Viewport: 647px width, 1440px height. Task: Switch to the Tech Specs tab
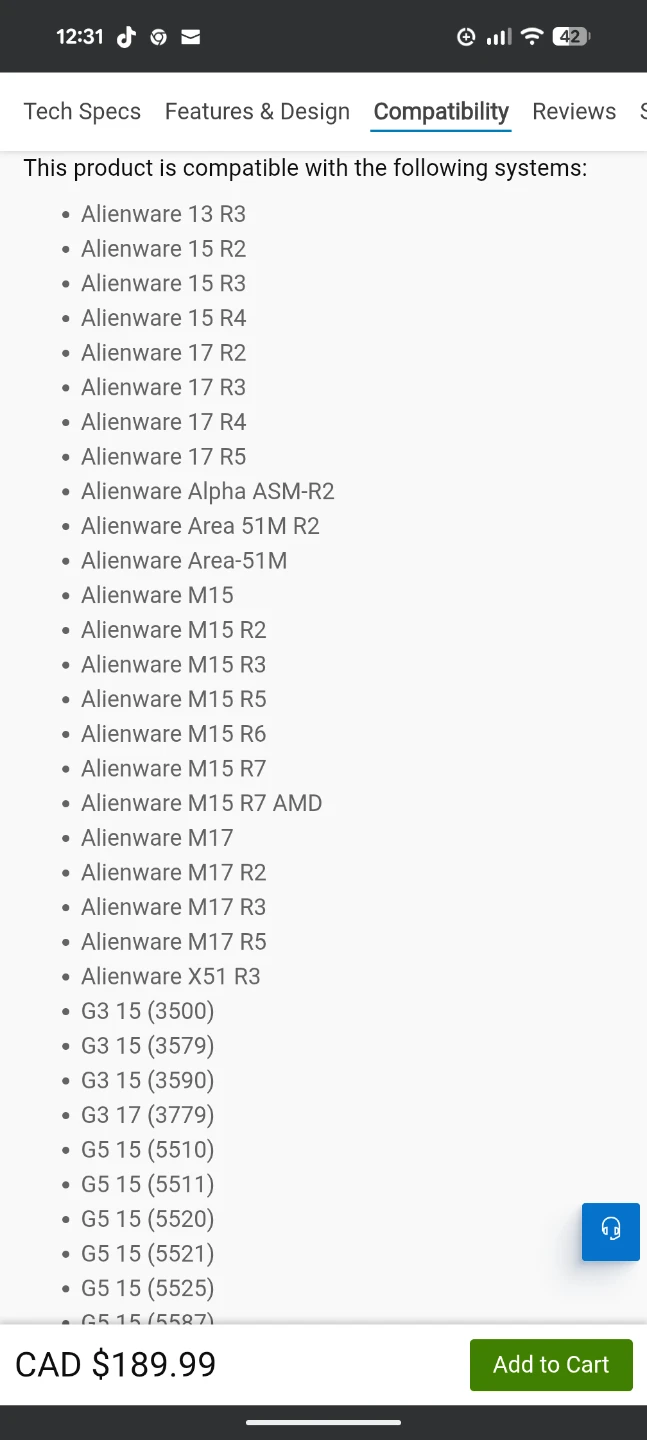click(82, 111)
